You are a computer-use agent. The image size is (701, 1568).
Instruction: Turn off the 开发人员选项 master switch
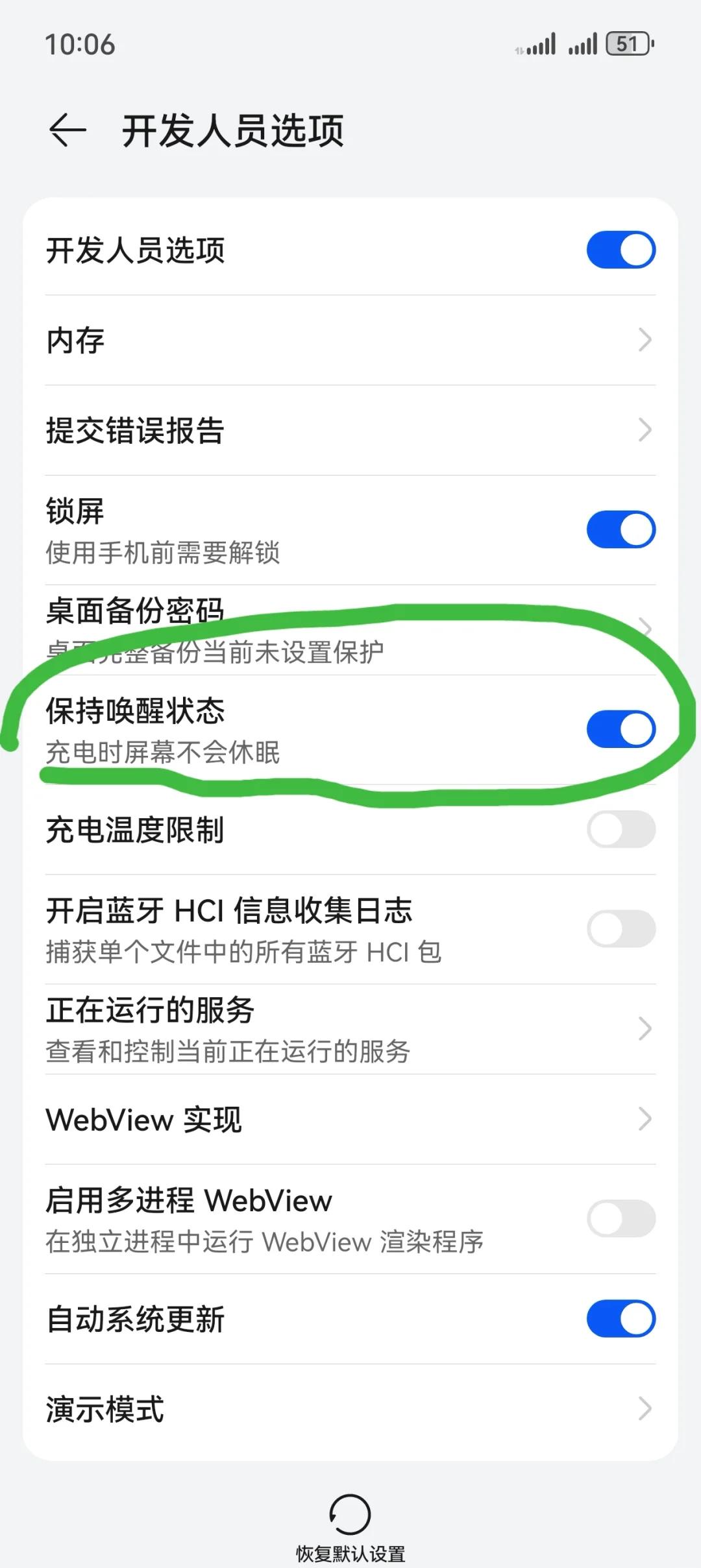pyautogui.click(x=621, y=250)
